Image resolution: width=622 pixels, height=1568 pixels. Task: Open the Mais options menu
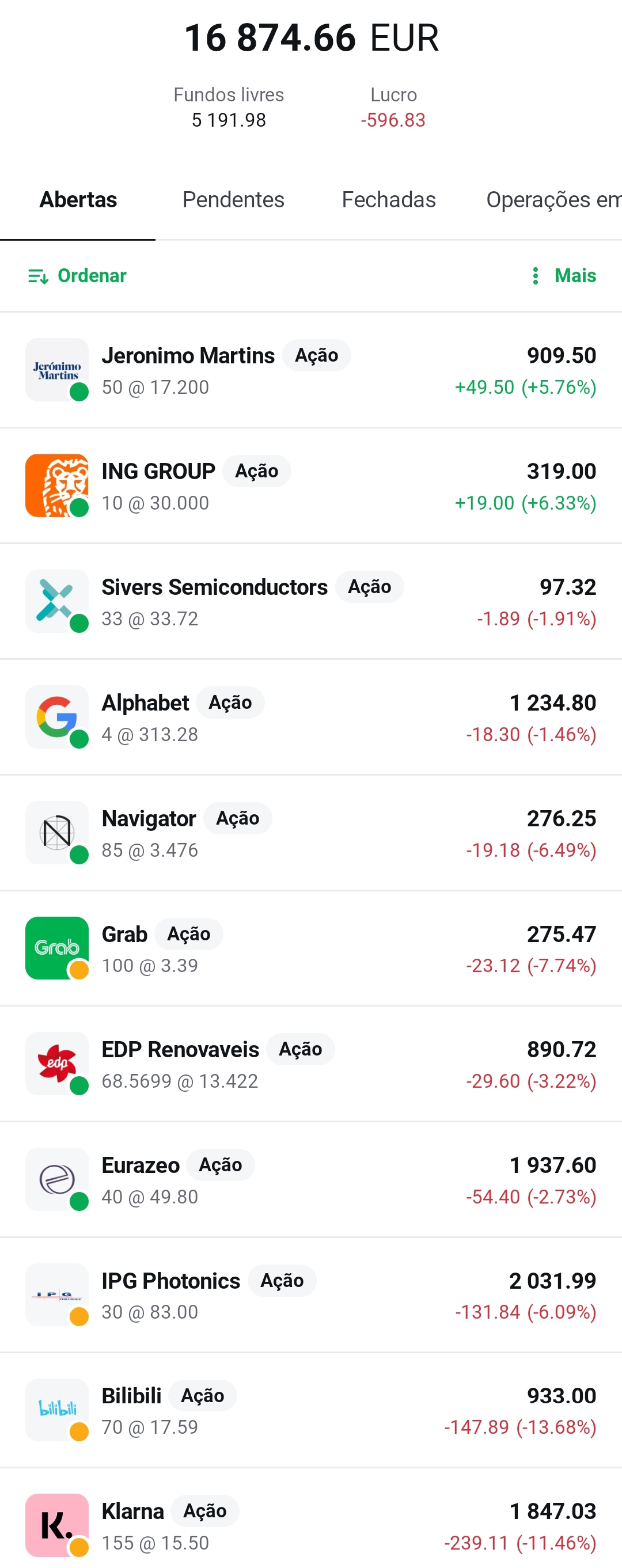pos(563,276)
